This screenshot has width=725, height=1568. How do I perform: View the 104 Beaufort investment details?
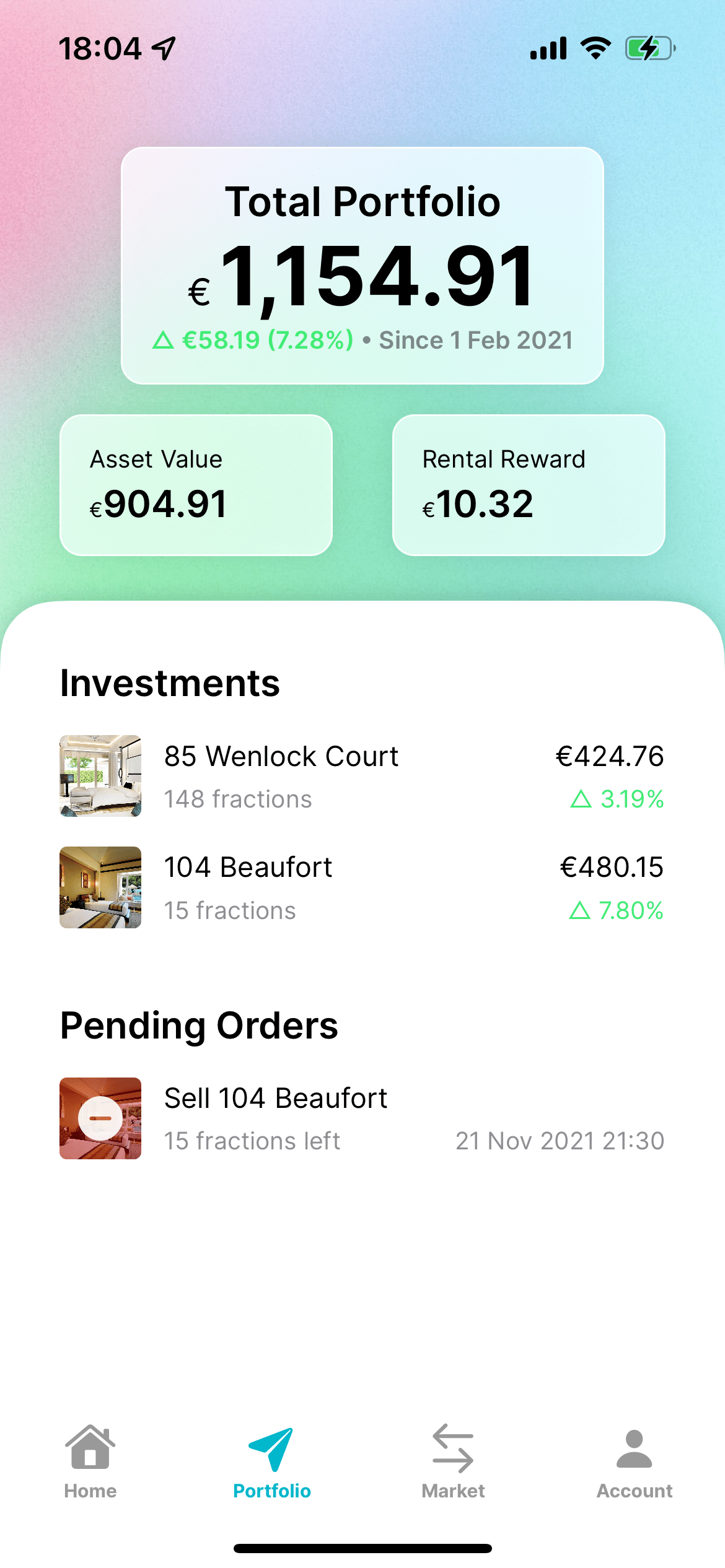point(362,887)
